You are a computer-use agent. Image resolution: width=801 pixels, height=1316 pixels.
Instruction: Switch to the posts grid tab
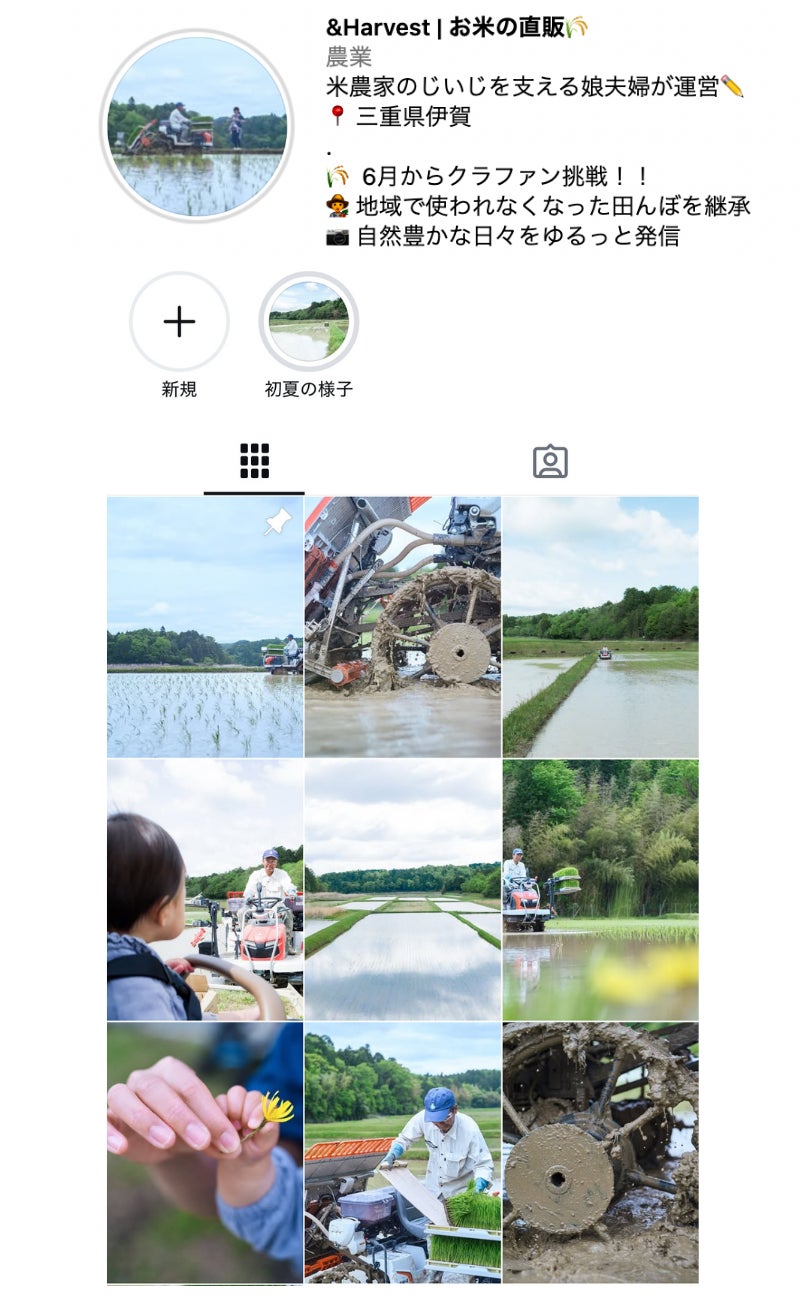(254, 461)
